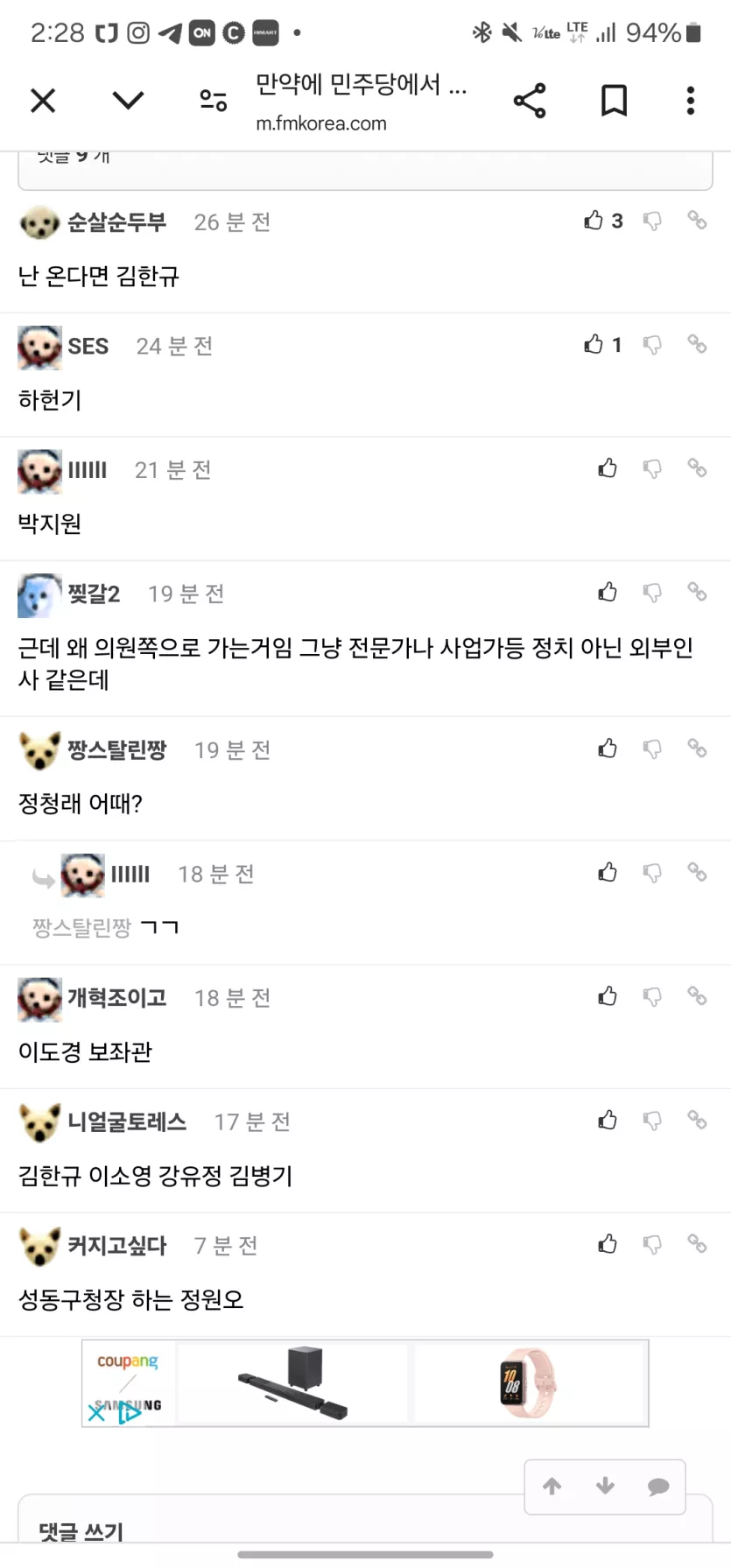Jump to top with the up arrow
Viewport: 731px width, 1568px height.
(552, 1486)
